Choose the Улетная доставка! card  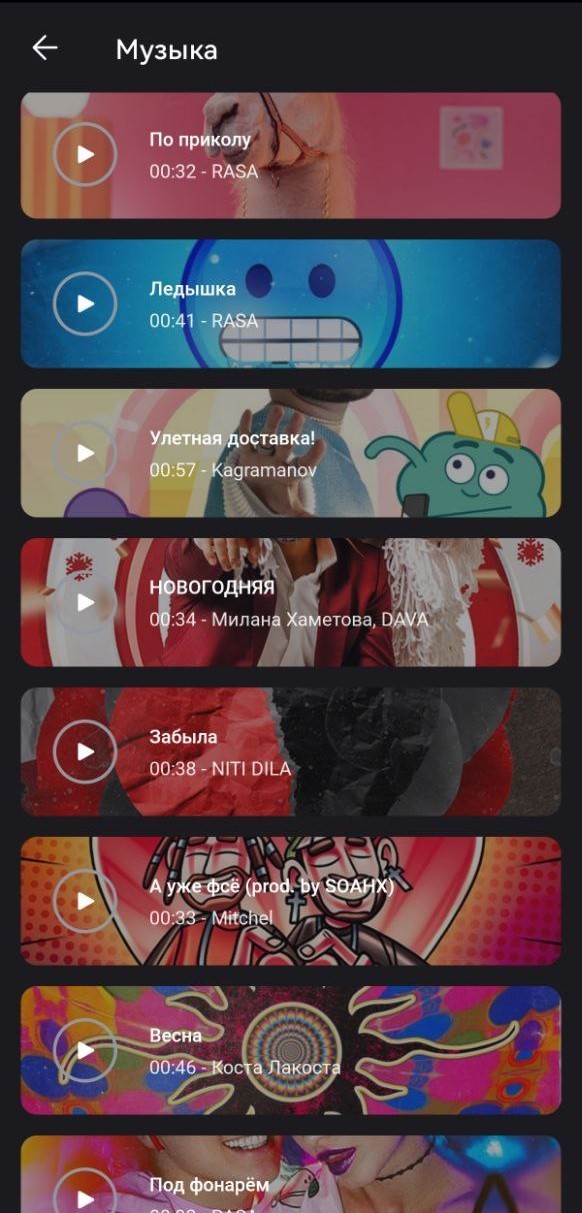click(x=291, y=453)
